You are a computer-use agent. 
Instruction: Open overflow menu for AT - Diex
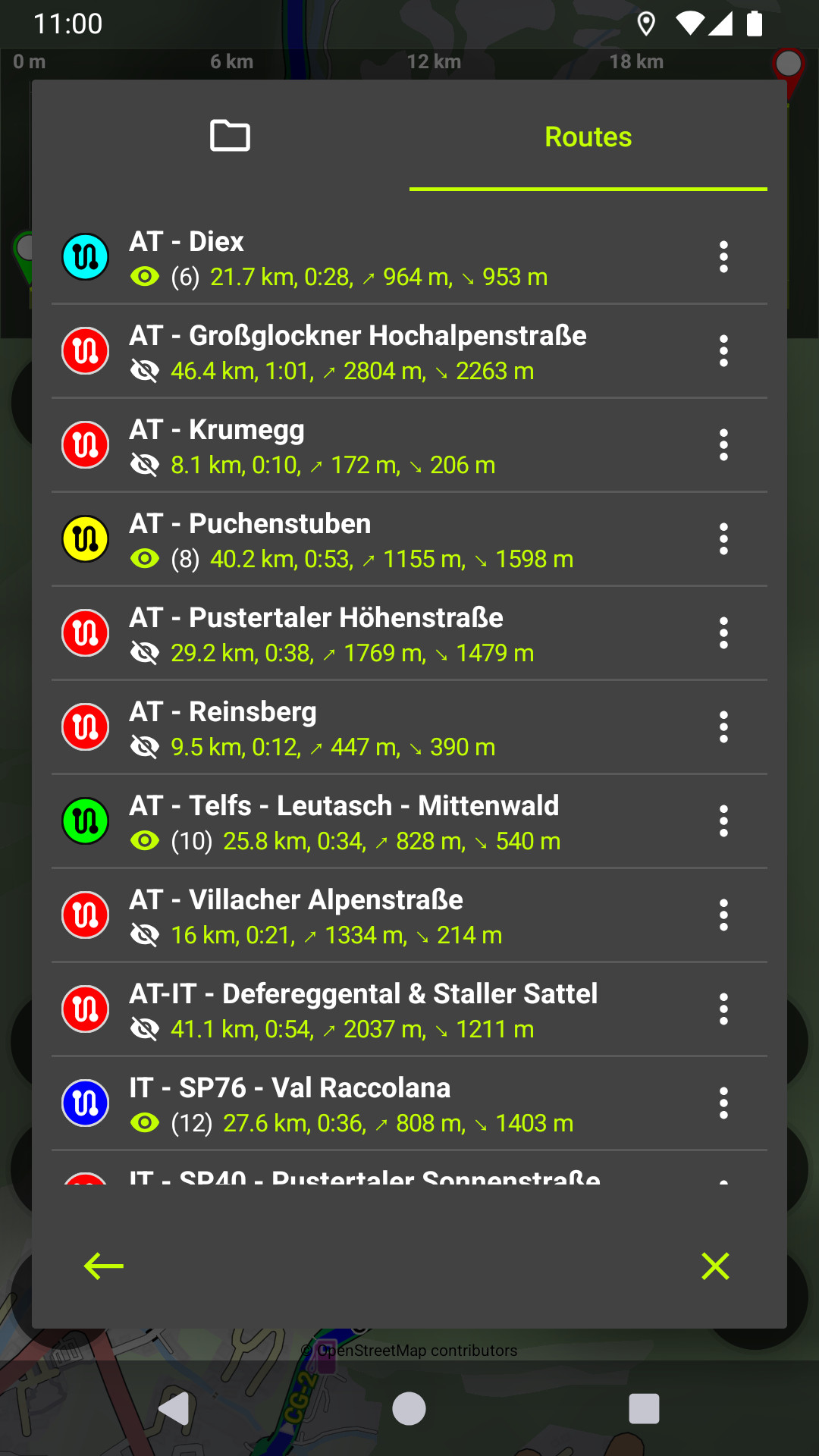[x=723, y=257]
